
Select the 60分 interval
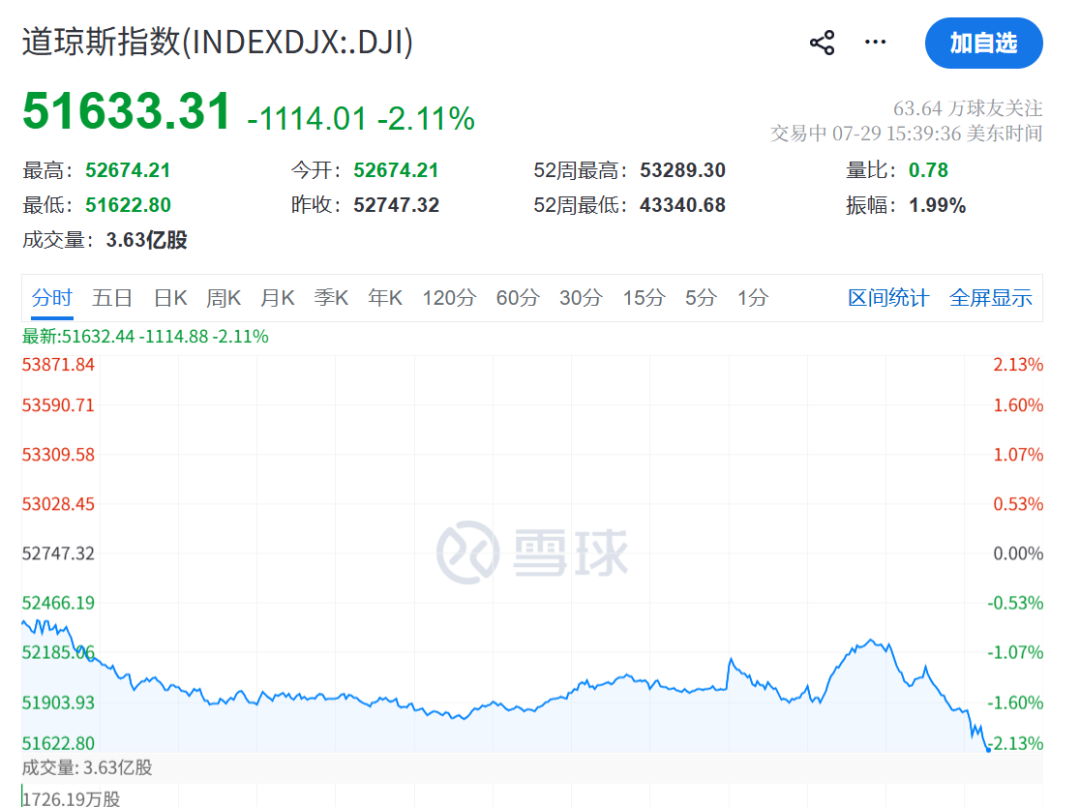tap(517, 298)
